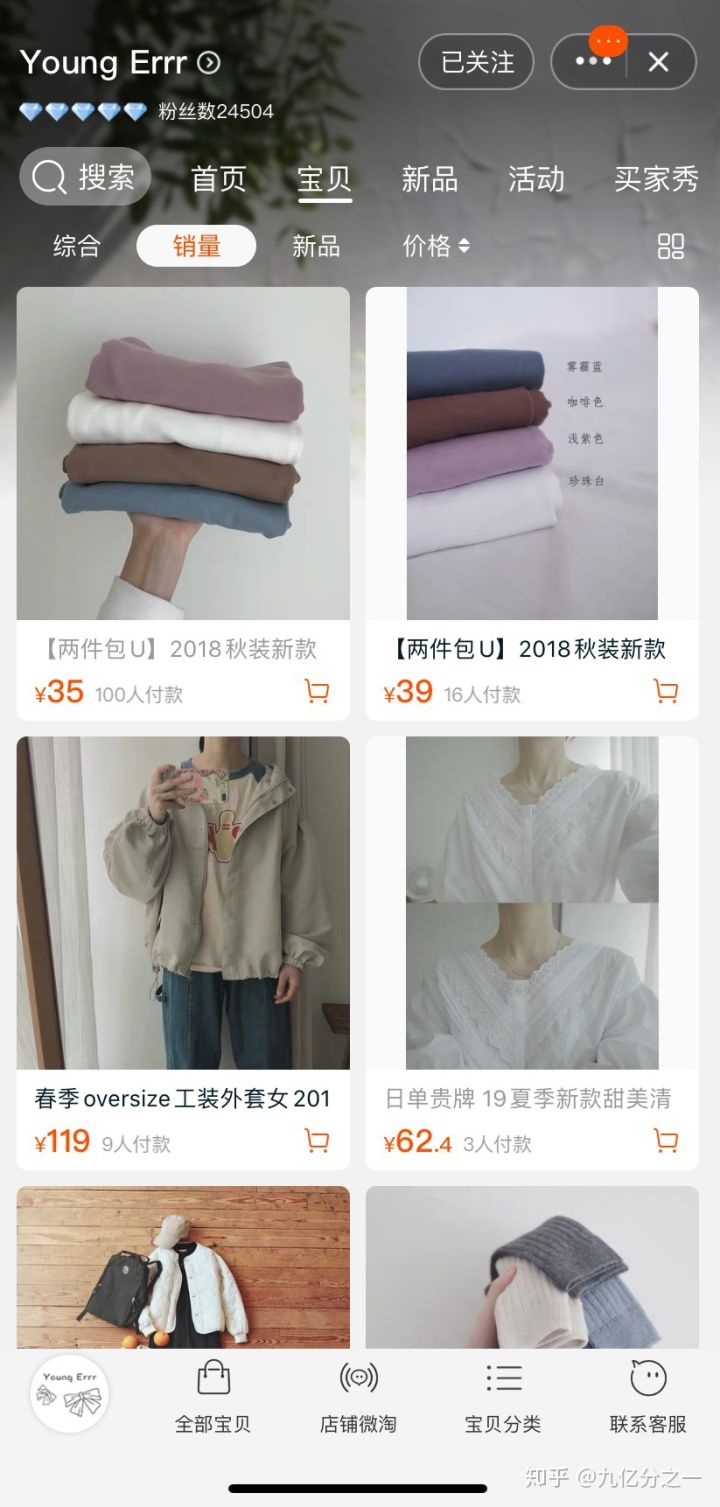This screenshot has height=1507, width=720.
Task: Add the ¥119 jacket via its cart icon
Action: [316, 1140]
